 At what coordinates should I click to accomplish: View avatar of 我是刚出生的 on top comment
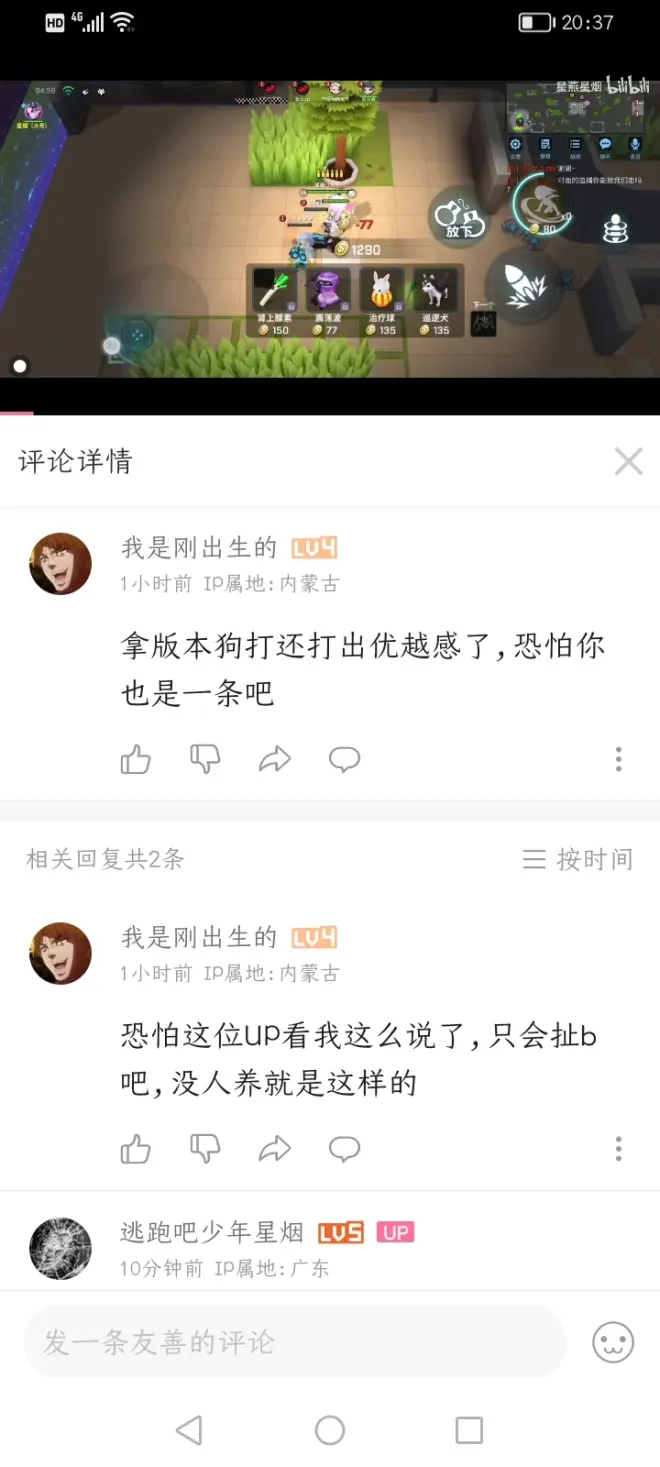[60, 564]
